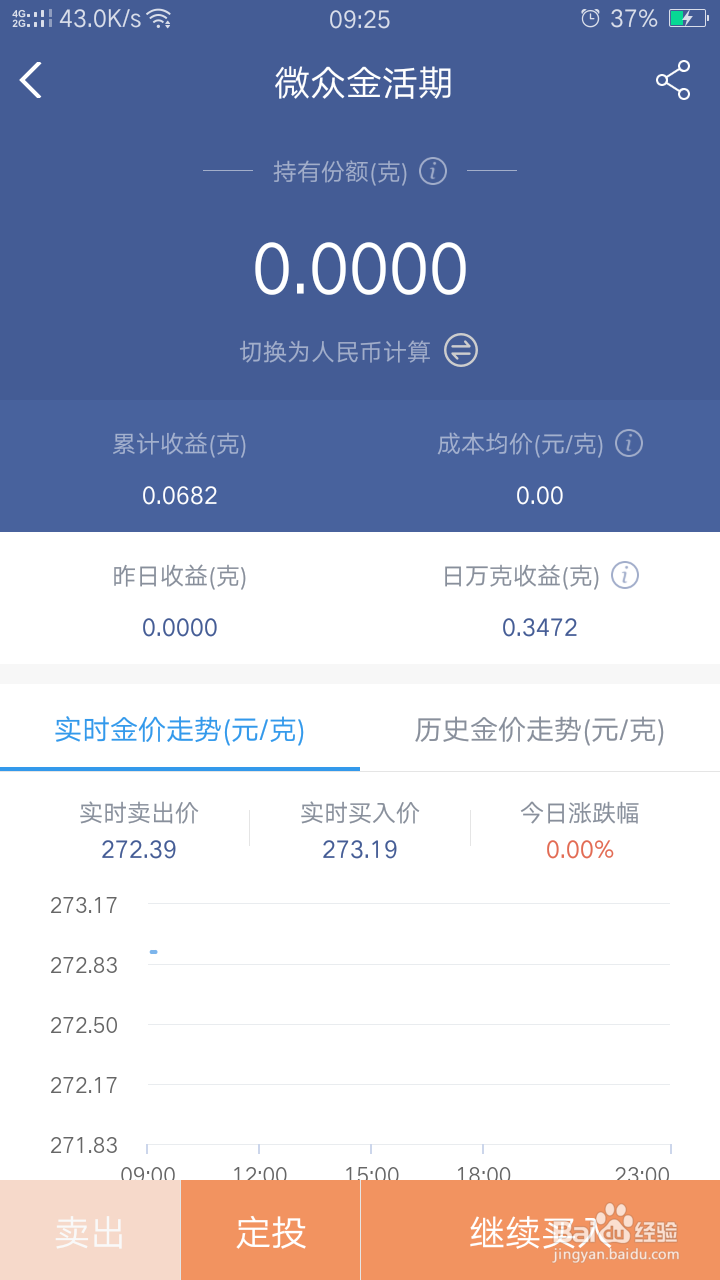Tap the back arrow to exit 微众金活期

[x=30, y=80]
